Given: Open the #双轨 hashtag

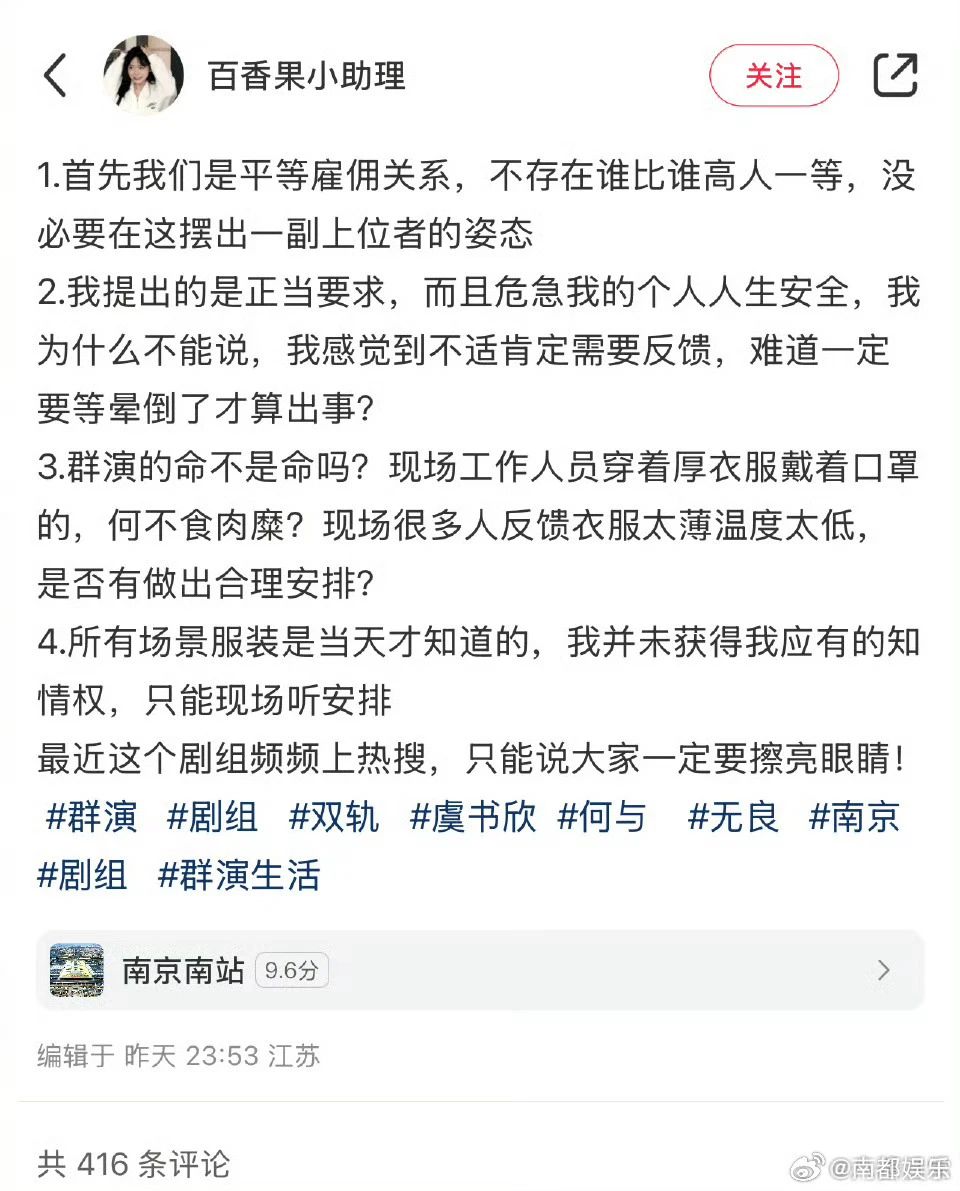Looking at the screenshot, I should 334,817.
